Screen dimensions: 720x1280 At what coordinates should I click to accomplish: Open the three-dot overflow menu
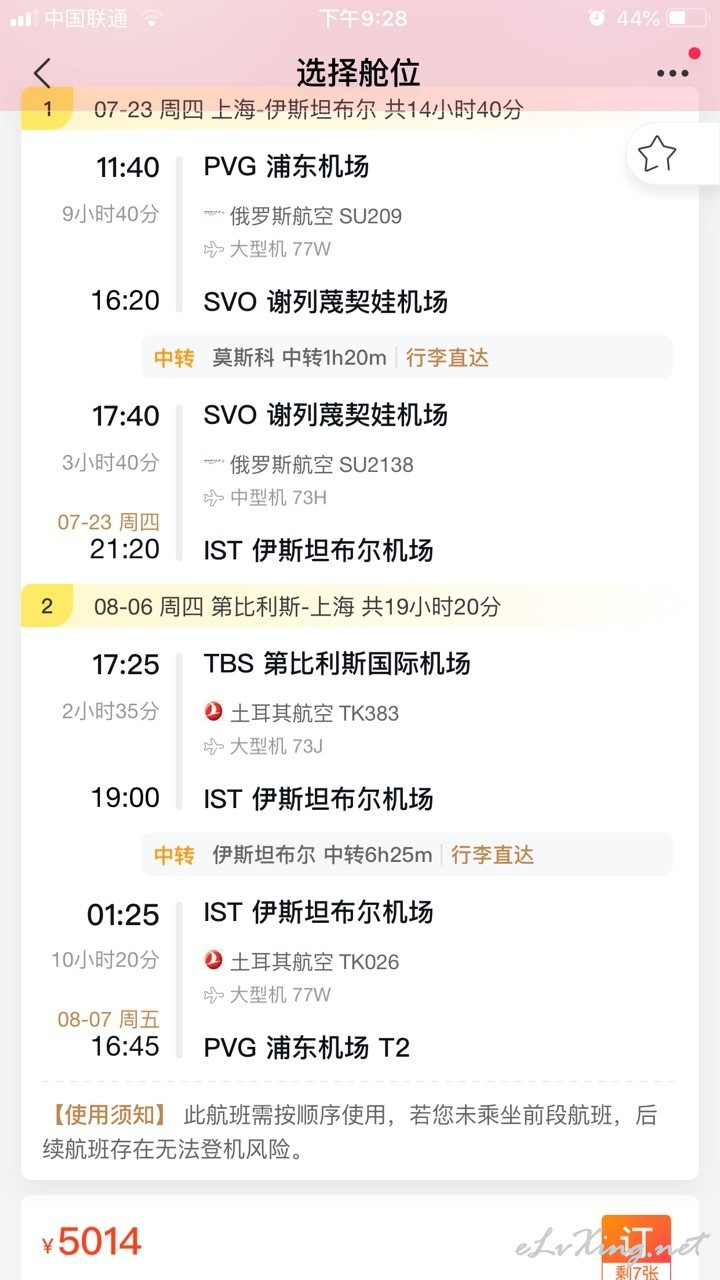[x=672, y=73]
